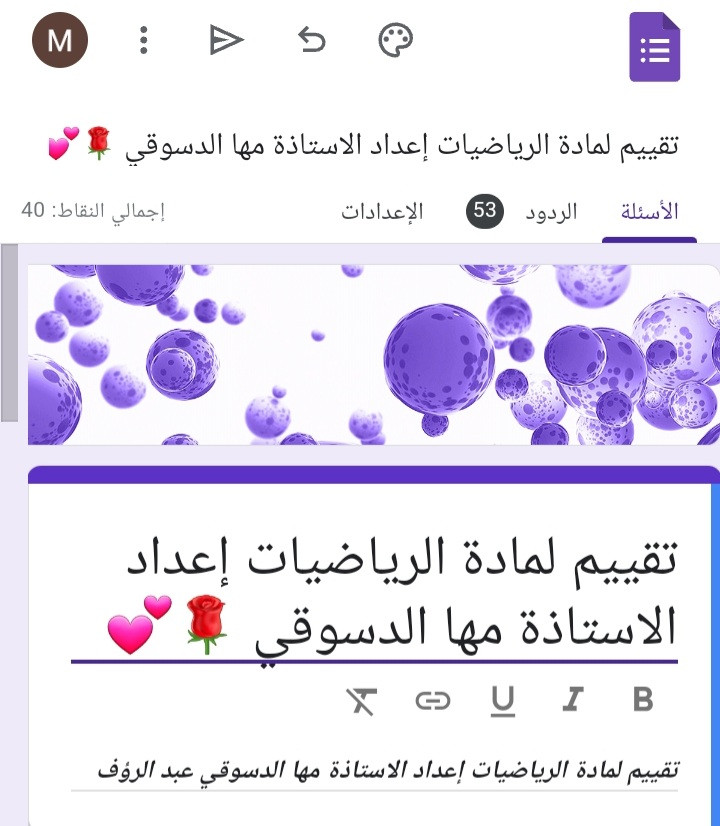The height and width of the screenshot is (826, 720).
Task: Edit the form description field
Action: click(390, 770)
